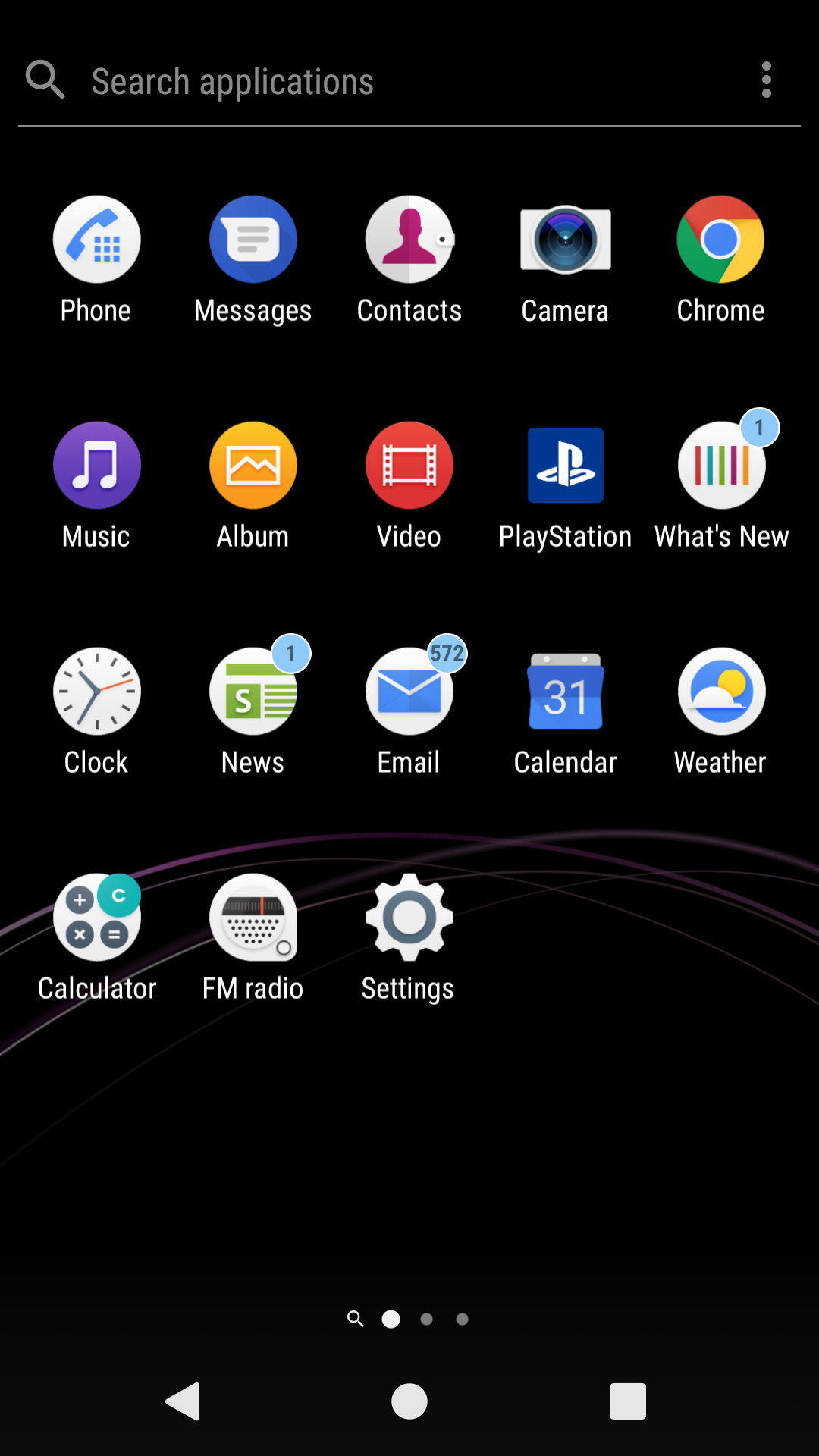Tap the Search applications field

point(379,82)
